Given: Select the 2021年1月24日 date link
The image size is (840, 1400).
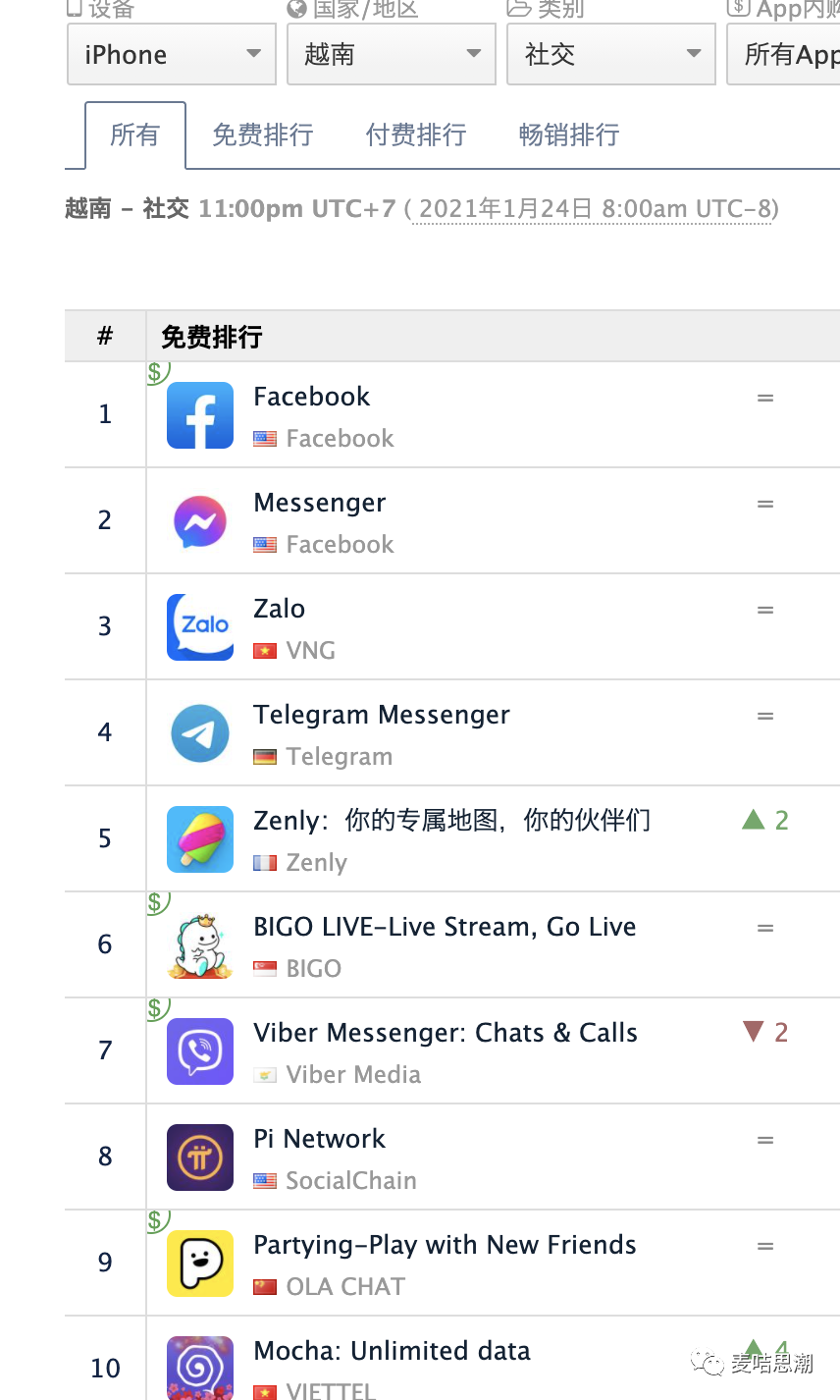Looking at the screenshot, I should (x=595, y=209).
